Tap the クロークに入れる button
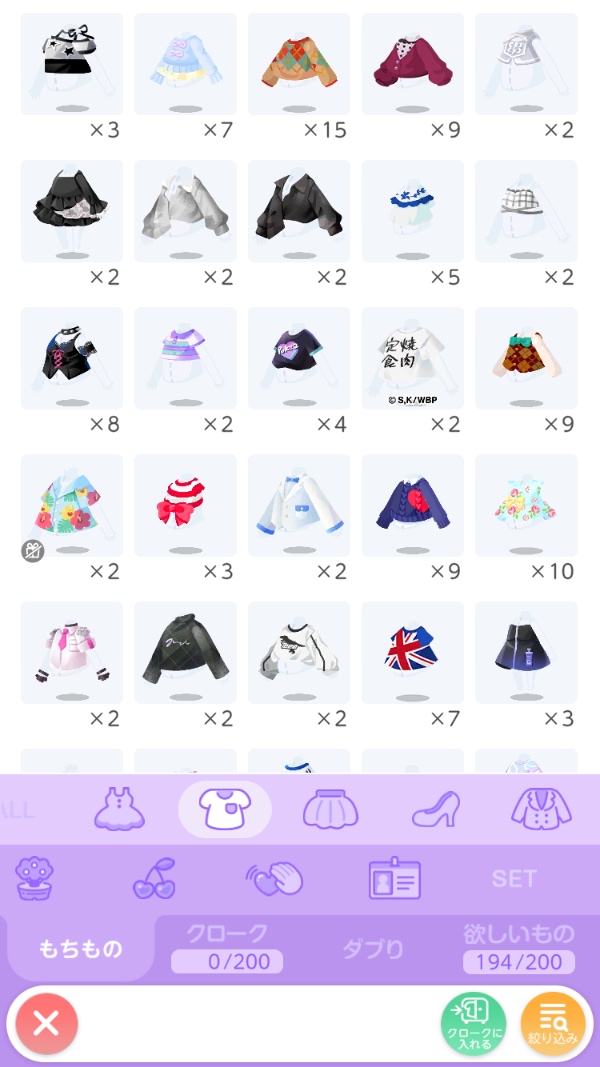This screenshot has height=1067, width=600. tap(473, 1024)
